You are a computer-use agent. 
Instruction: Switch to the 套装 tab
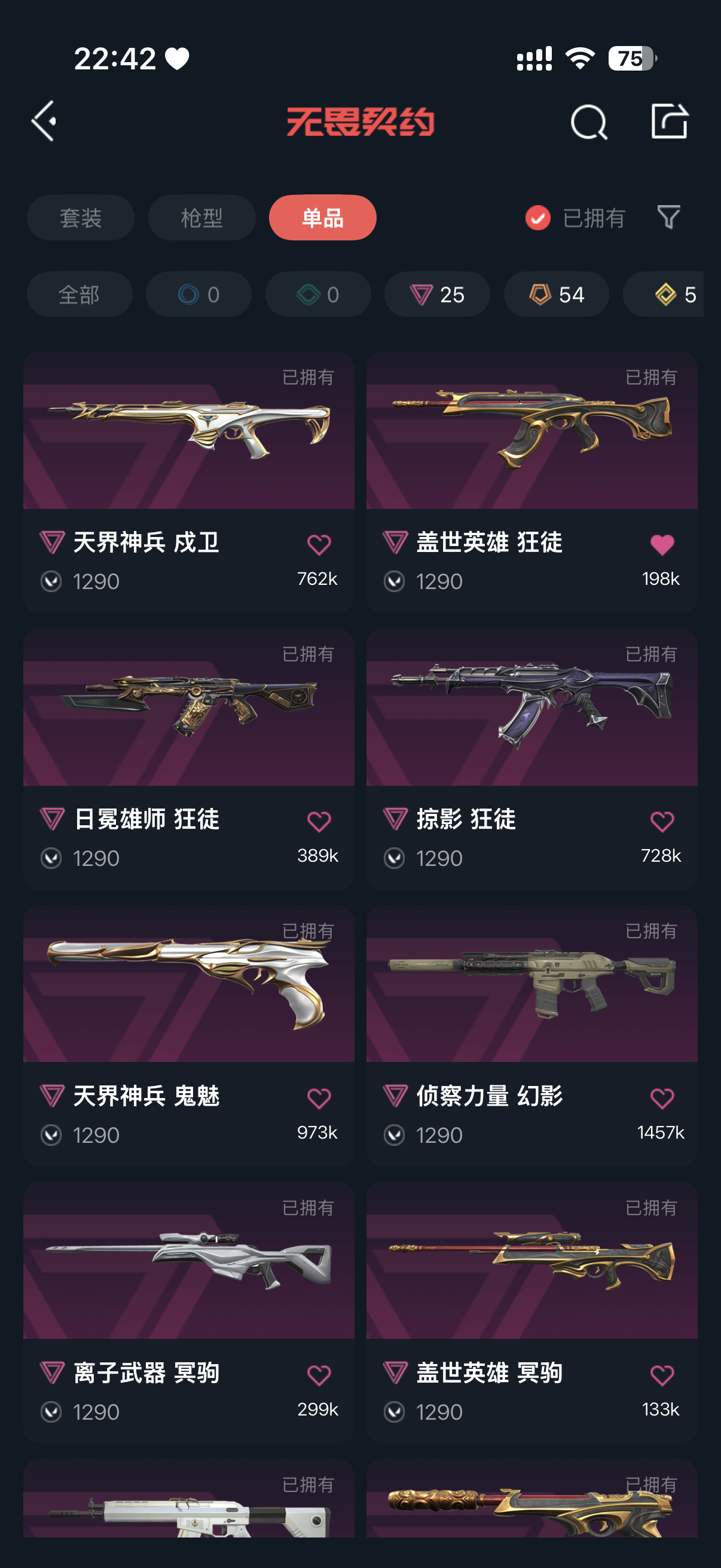tap(80, 218)
